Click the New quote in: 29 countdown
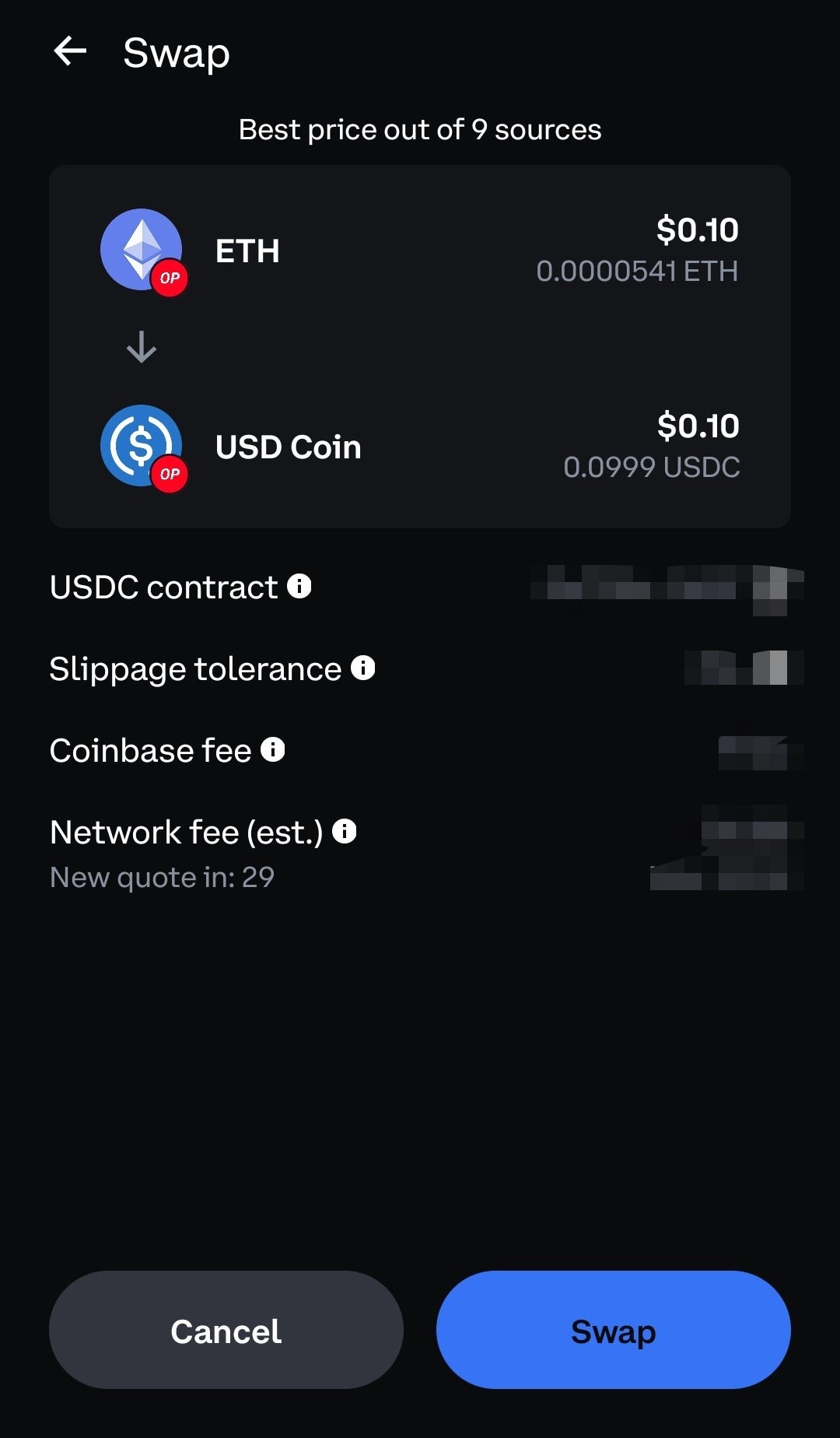The width and height of the screenshot is (840, 1438). (x=162, y=876)
